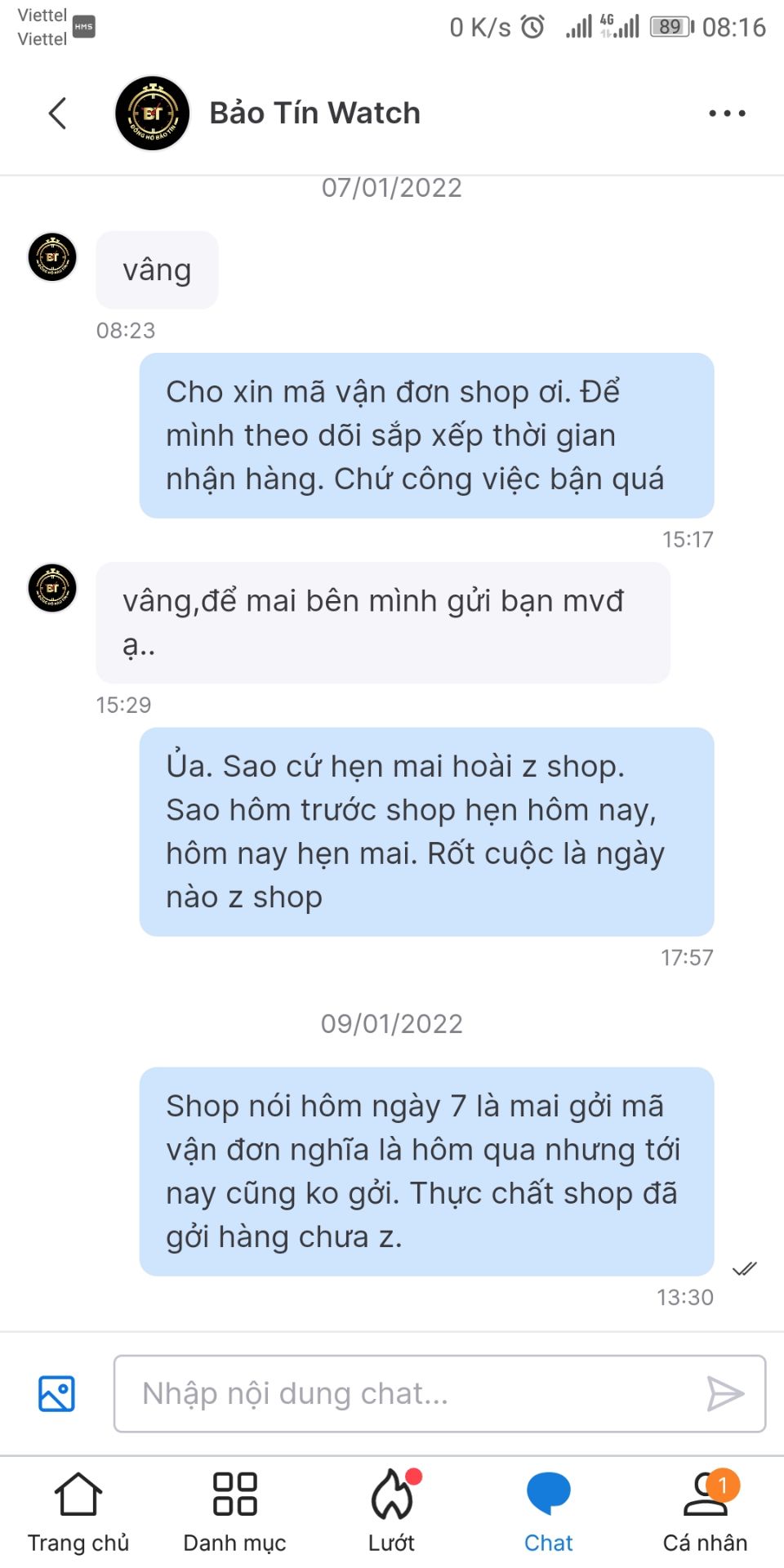Tap the double checkmark read receipt
784x1568 pixels.
click(x=743, y=1268)
